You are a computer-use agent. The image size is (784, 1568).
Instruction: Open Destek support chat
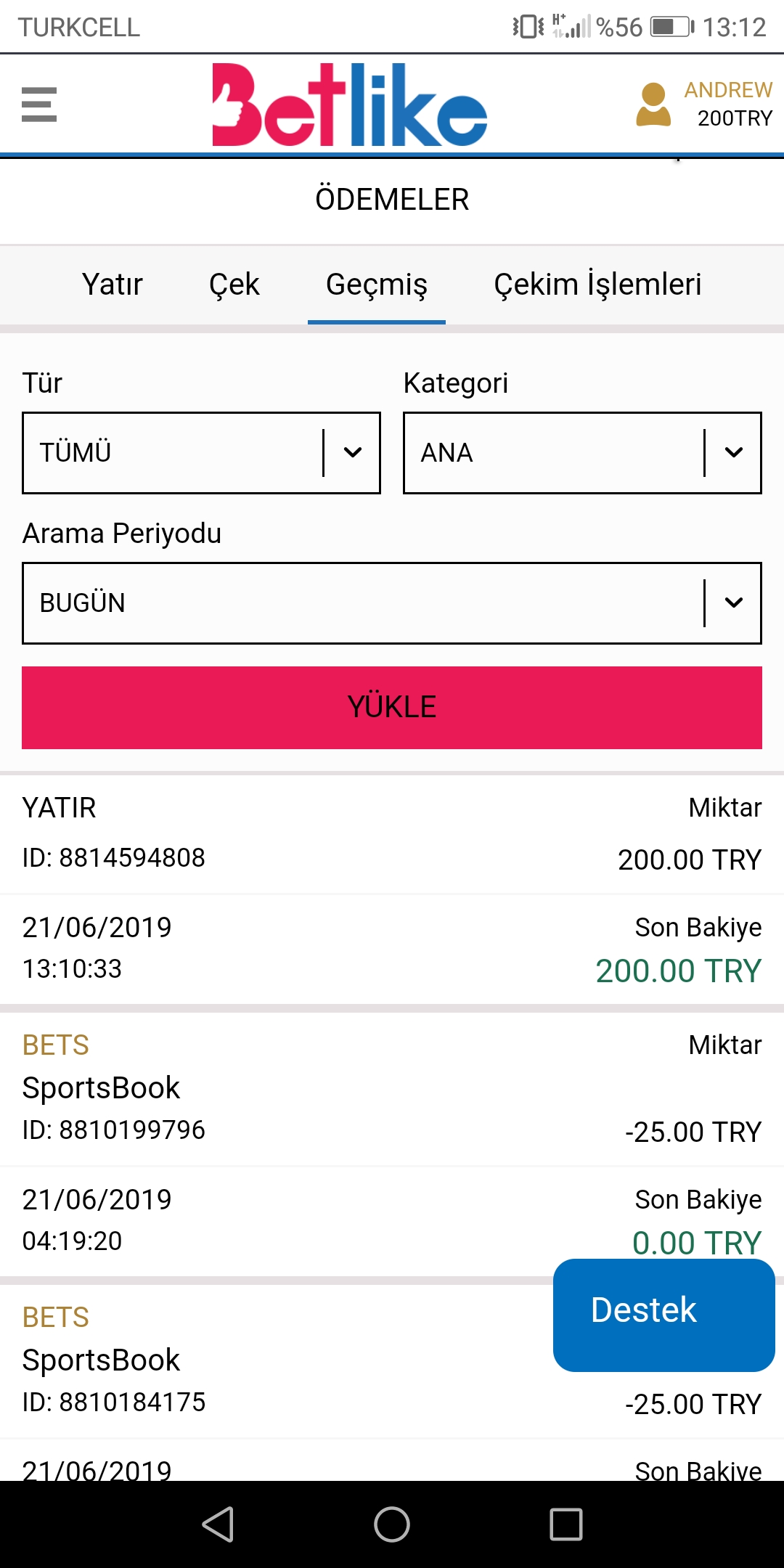pyautogui.click(x=664, y=1315)
